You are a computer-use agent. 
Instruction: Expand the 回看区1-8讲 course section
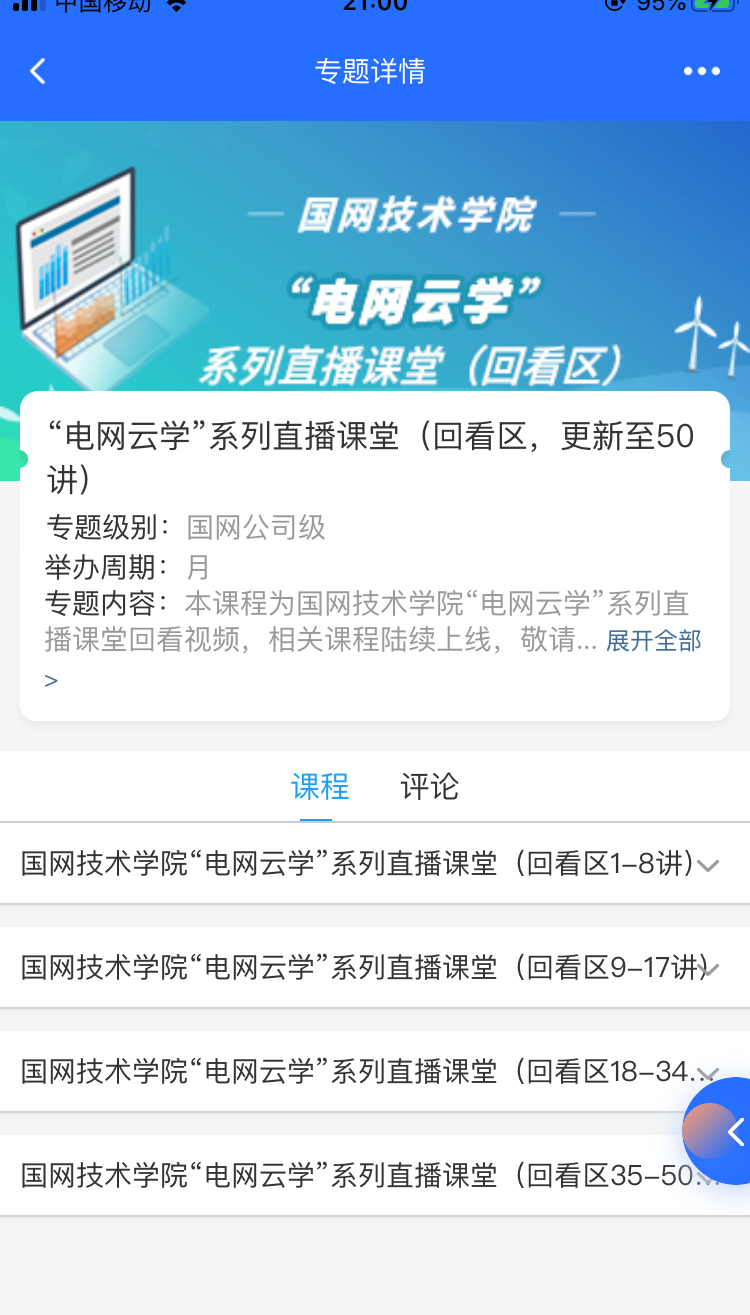coord(375,864)
